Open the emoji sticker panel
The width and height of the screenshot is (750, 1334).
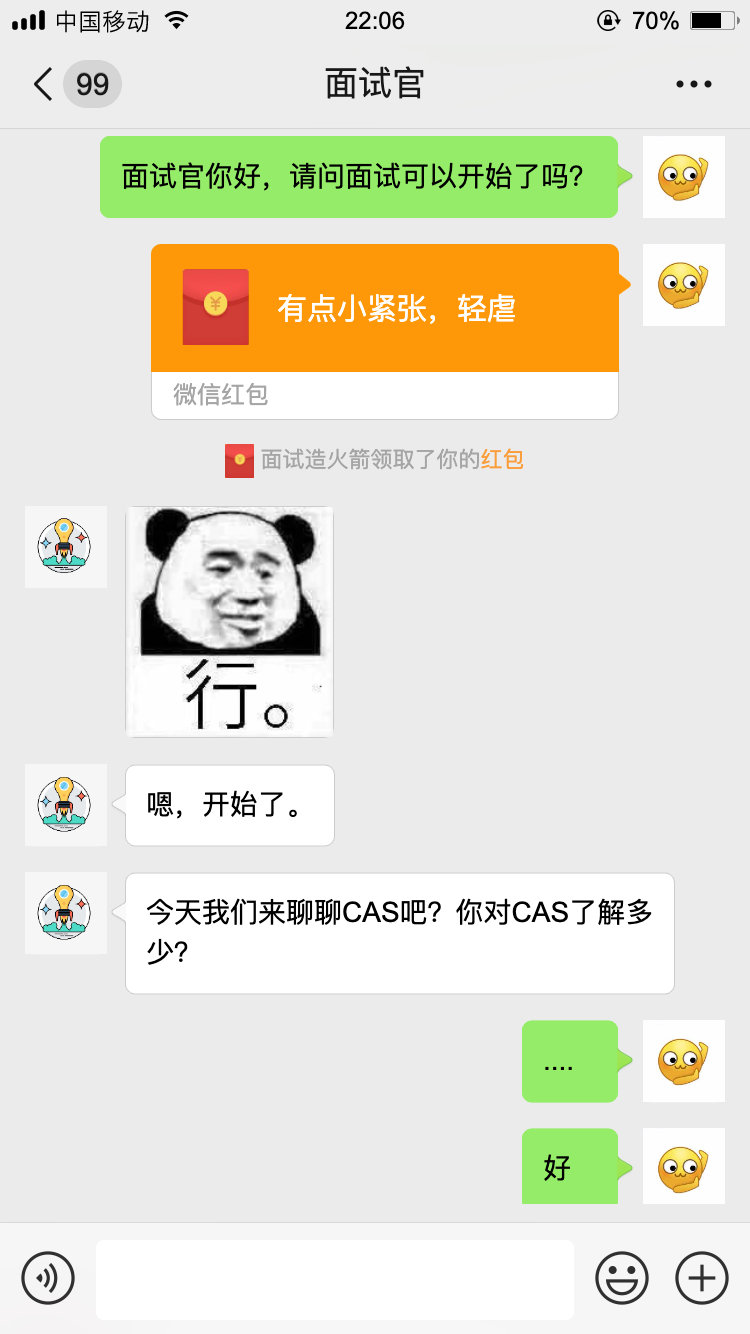point(622,1277)
